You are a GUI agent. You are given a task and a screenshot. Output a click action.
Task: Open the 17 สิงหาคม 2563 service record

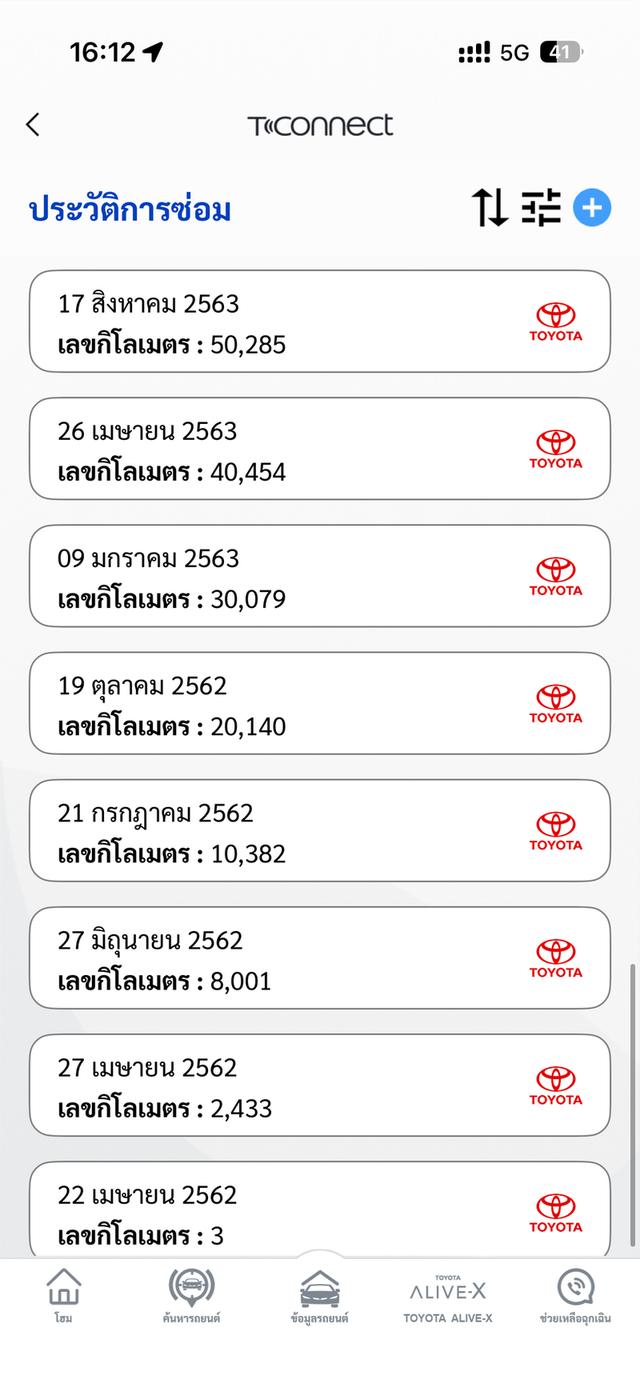(319, 322)
